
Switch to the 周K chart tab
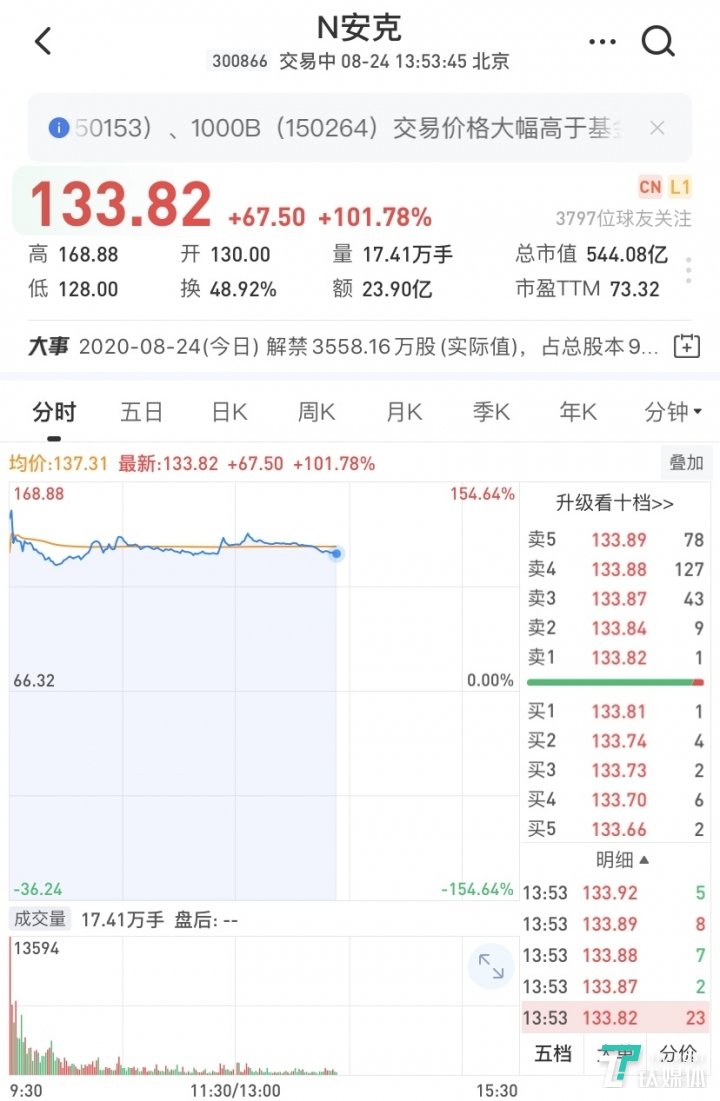pyautogui.click(x=316, y=412)
